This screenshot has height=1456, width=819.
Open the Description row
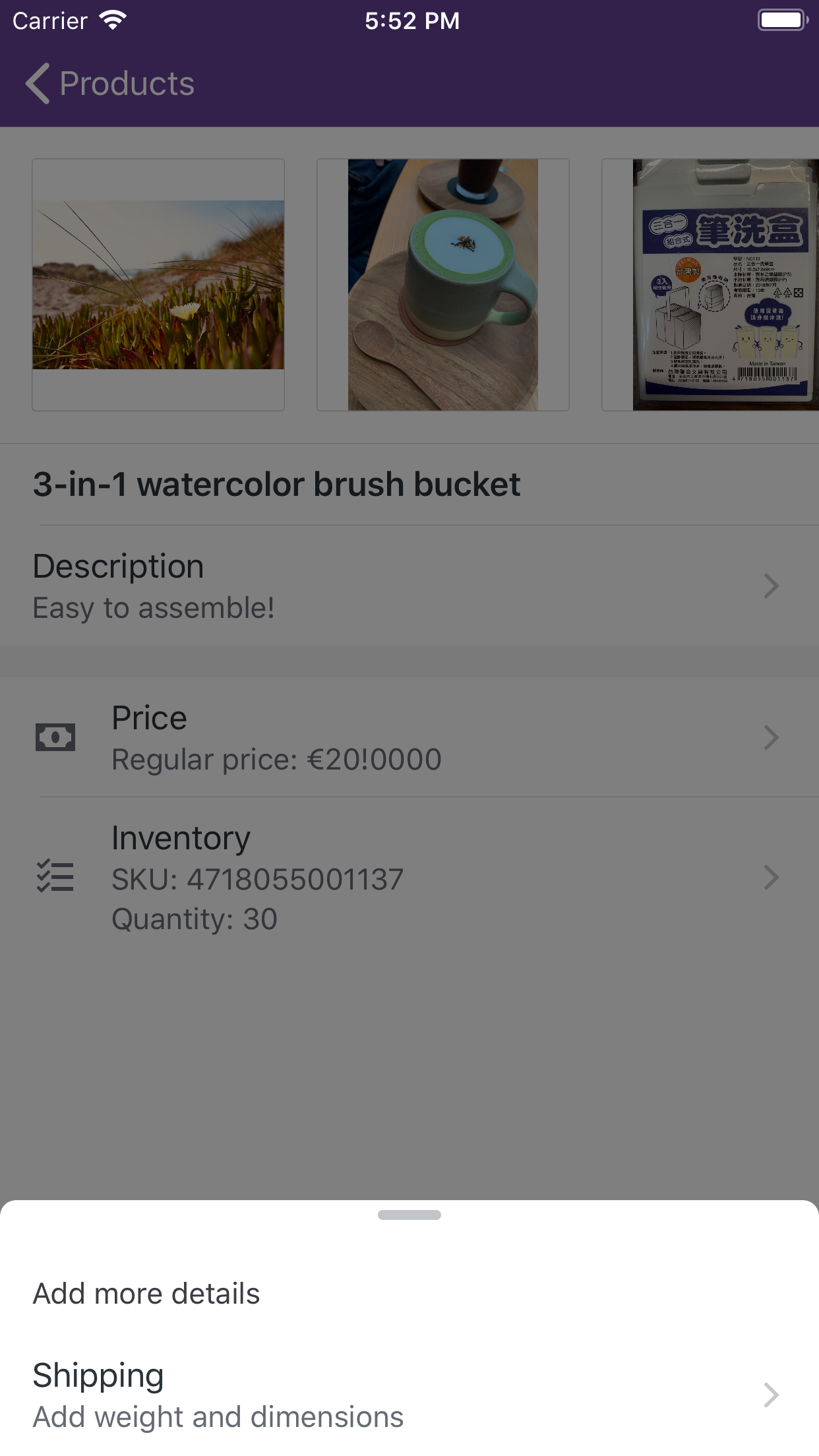pyautogui.click(x=409, y=586)
